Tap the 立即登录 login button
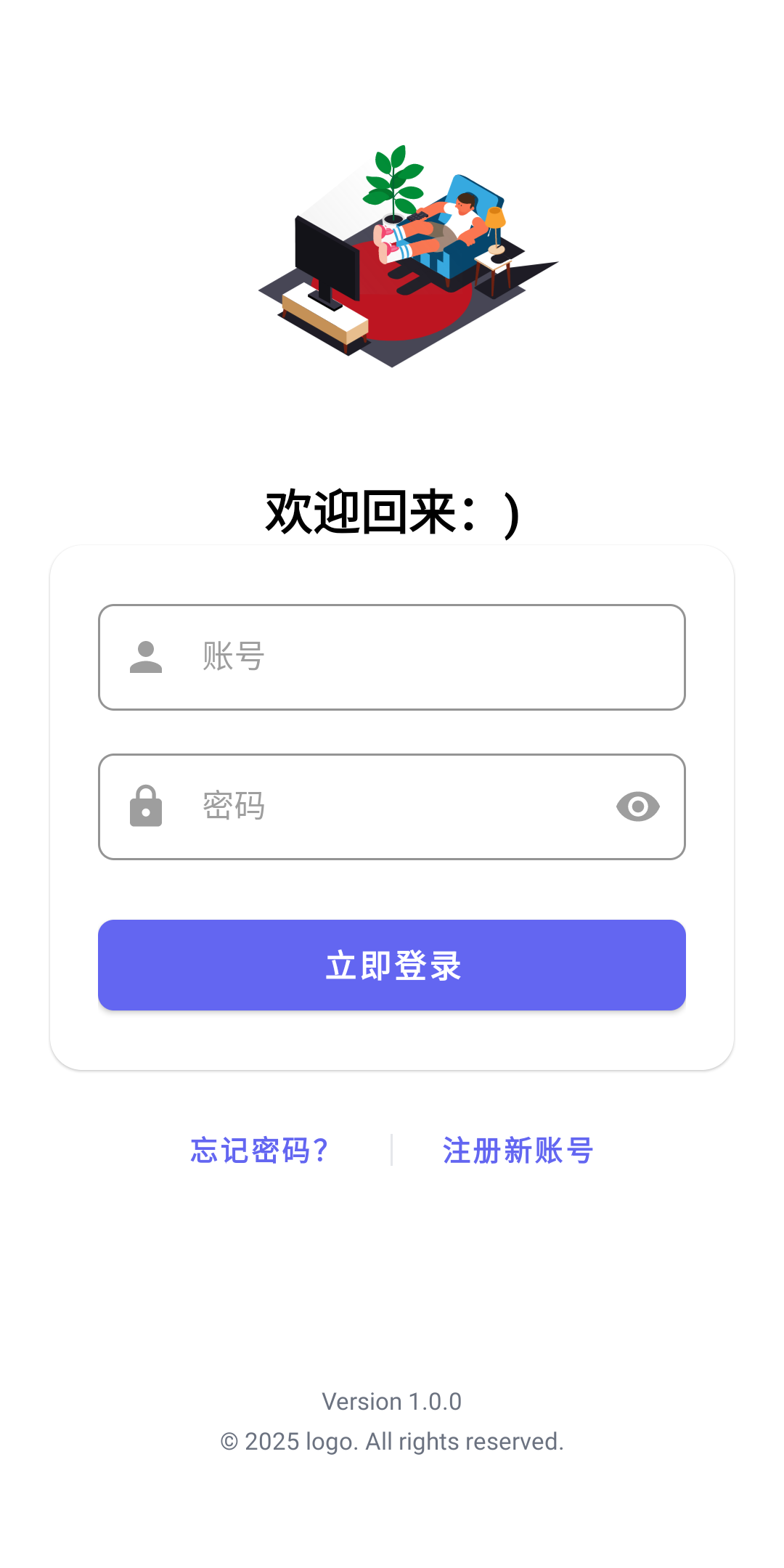Screen dimensions: 784x1568 pyautogui.click(x=392, y=965)
